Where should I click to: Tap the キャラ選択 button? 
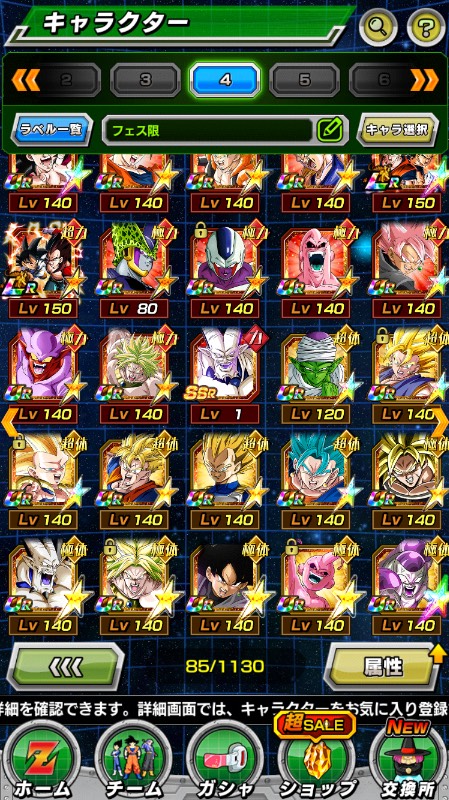(397, 130)
